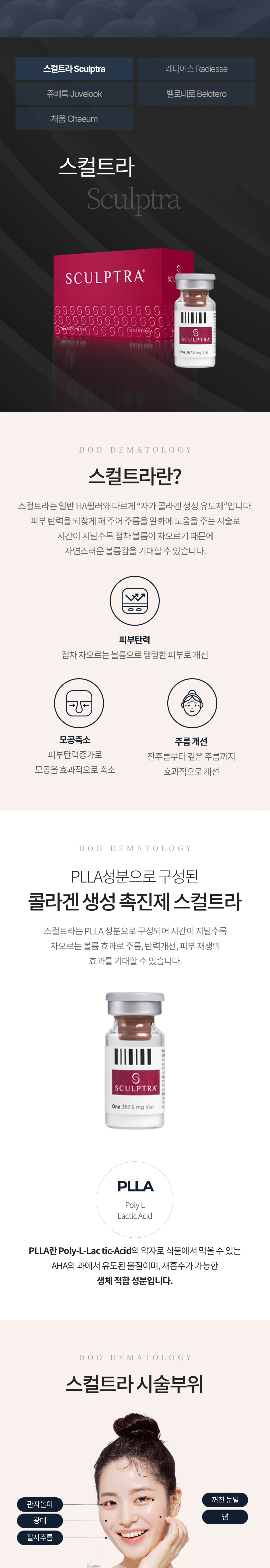
Task: Open the 쥬베룩 Juvelook tab
Action: [74, 94]
